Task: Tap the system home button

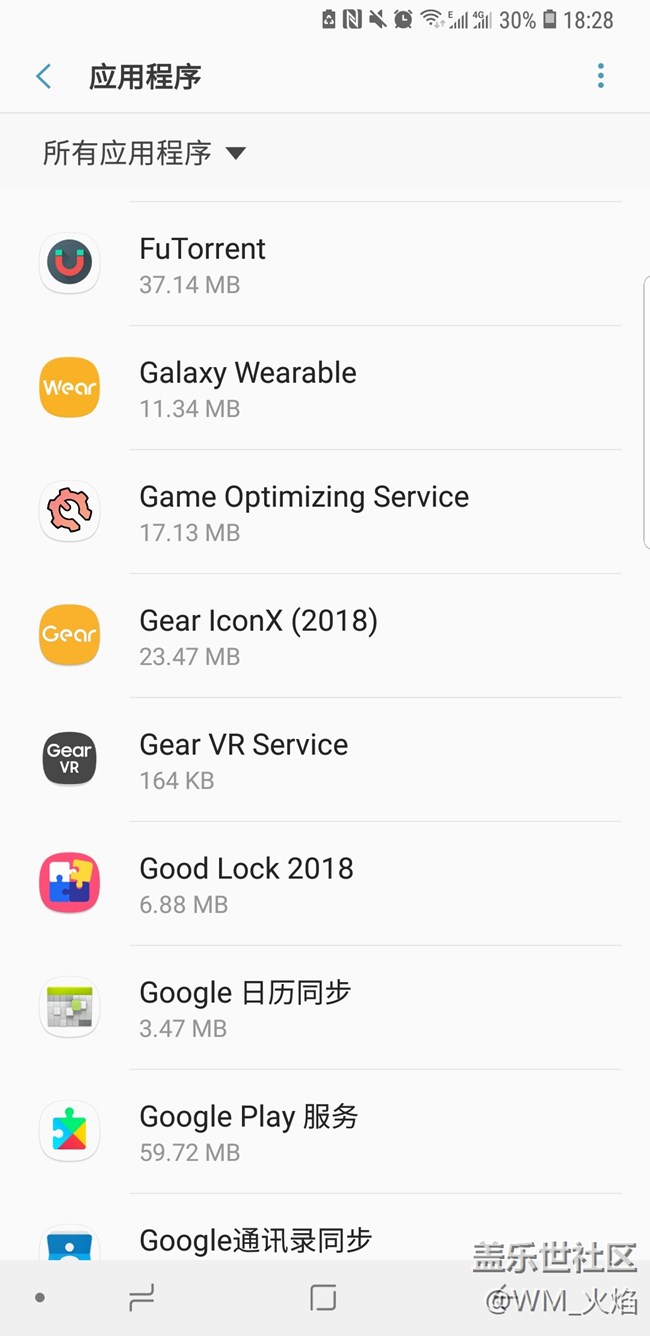Action: click(x=323, y=1298)
